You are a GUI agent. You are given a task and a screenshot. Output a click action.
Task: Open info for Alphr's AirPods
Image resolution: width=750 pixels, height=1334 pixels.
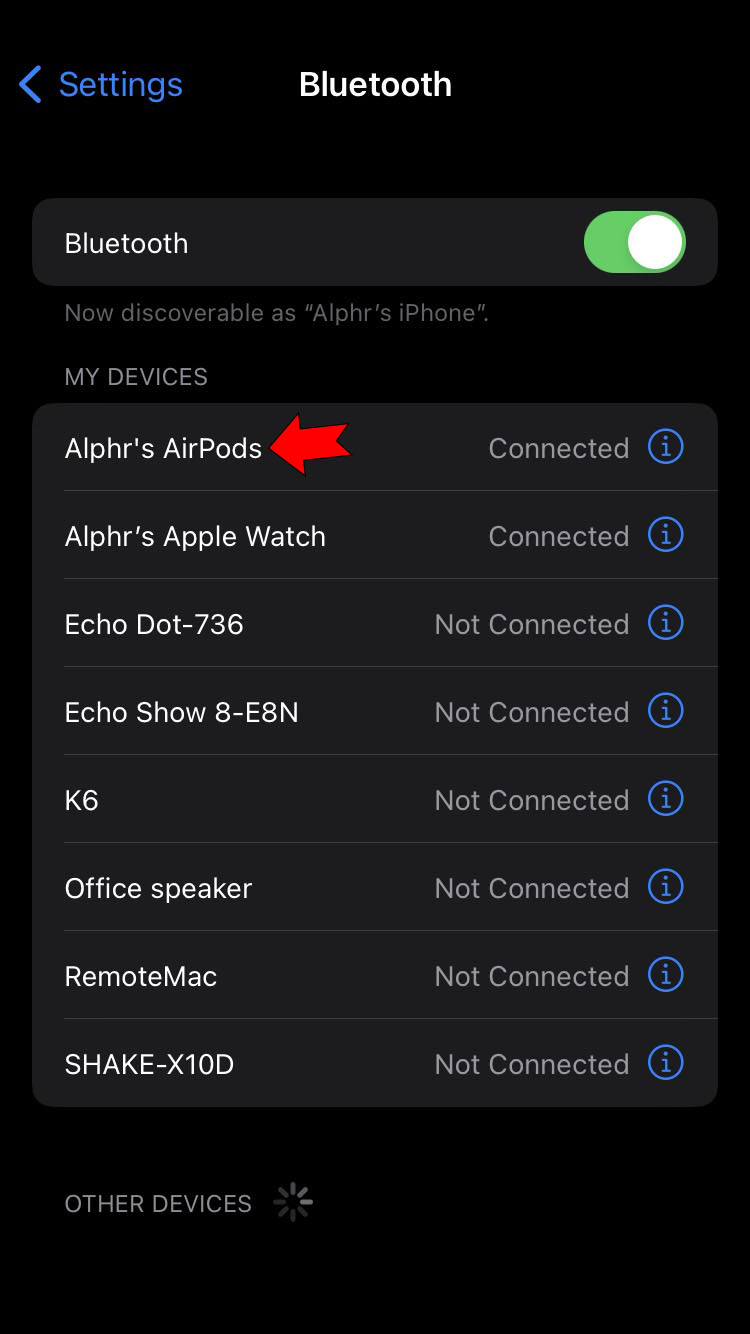click(x=666, y=447)
